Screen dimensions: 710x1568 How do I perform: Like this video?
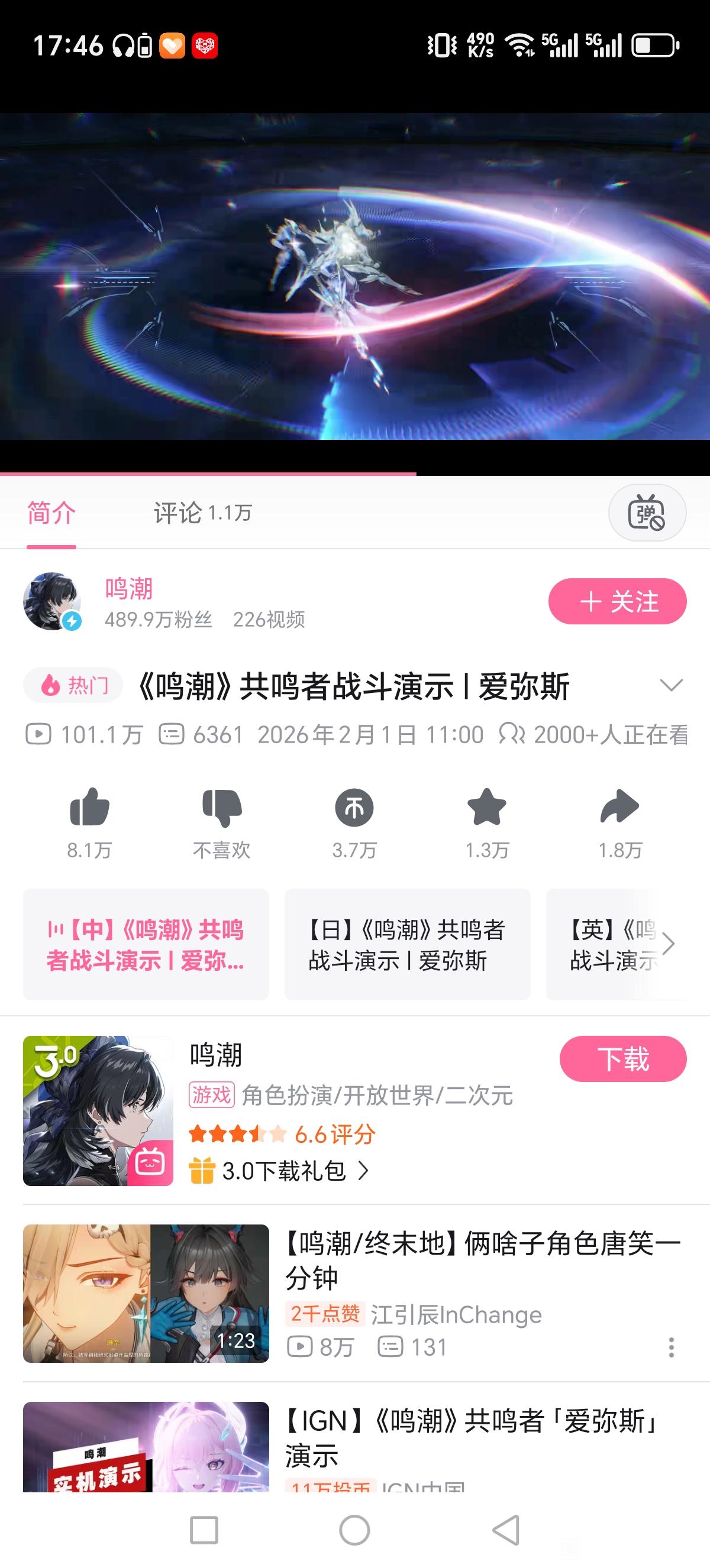89,808
